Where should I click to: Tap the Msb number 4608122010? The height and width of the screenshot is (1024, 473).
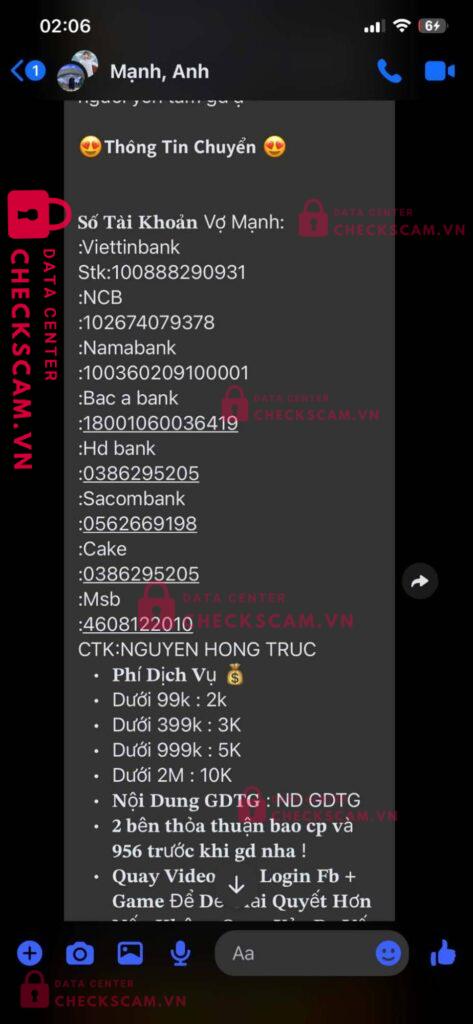coord(137,624)
